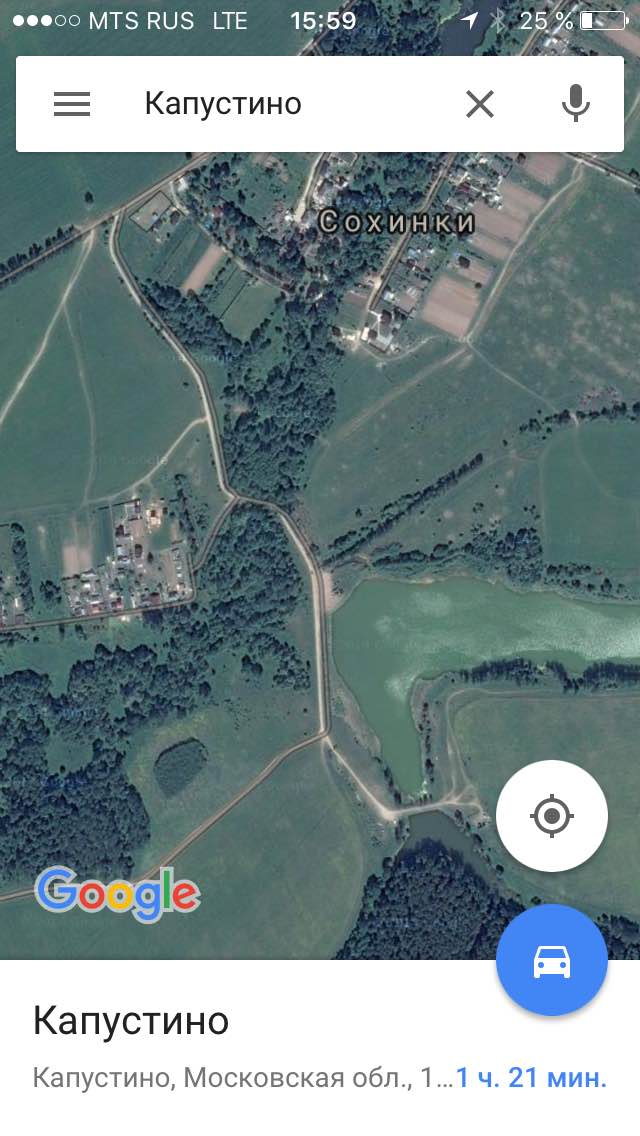The height and width of the screenshot is (1136, 640).
Task: Open the 1 ч. 21 мин. route time
Action: click(531, 1077)
